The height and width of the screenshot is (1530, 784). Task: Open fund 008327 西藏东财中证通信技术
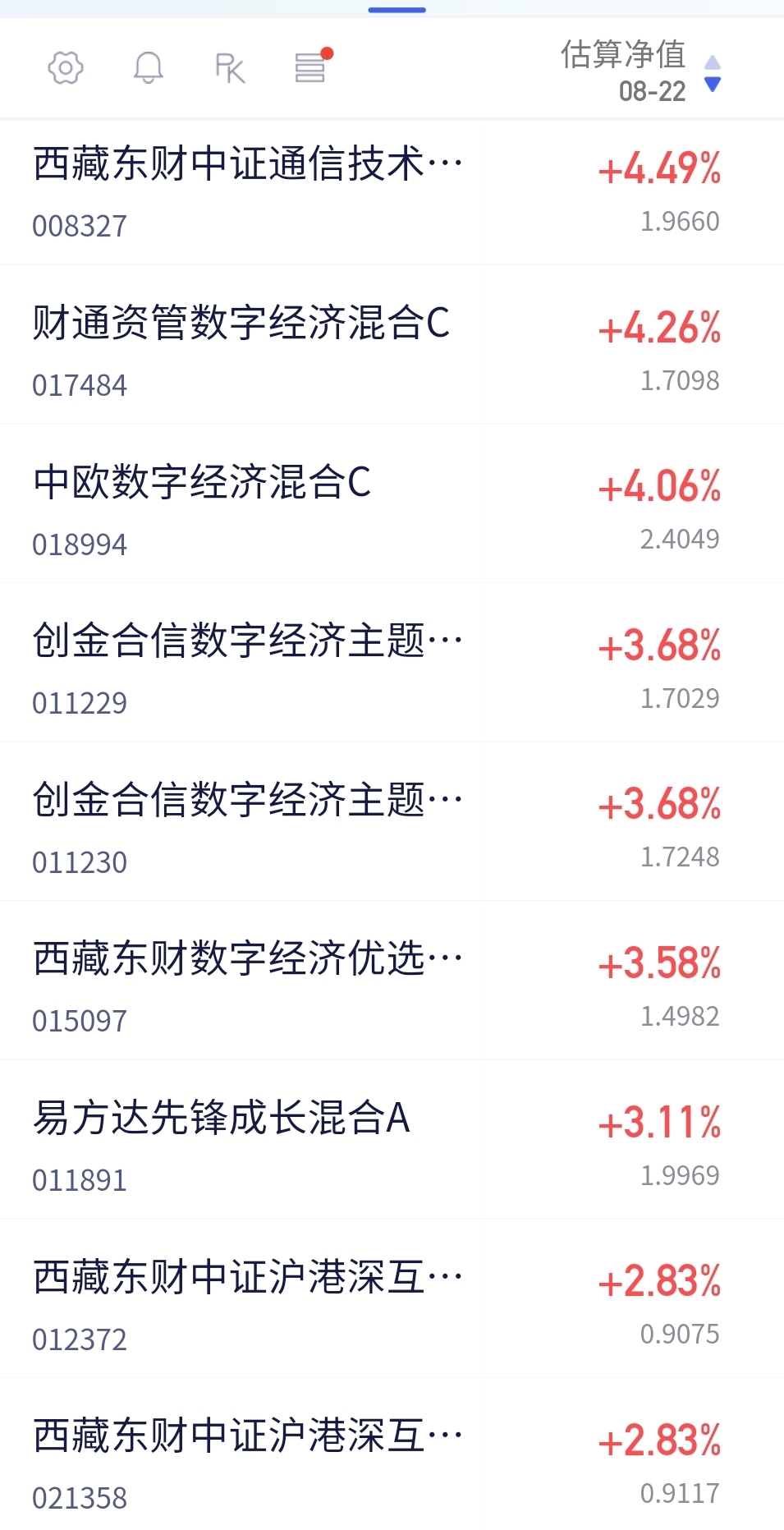click(392, 193)
